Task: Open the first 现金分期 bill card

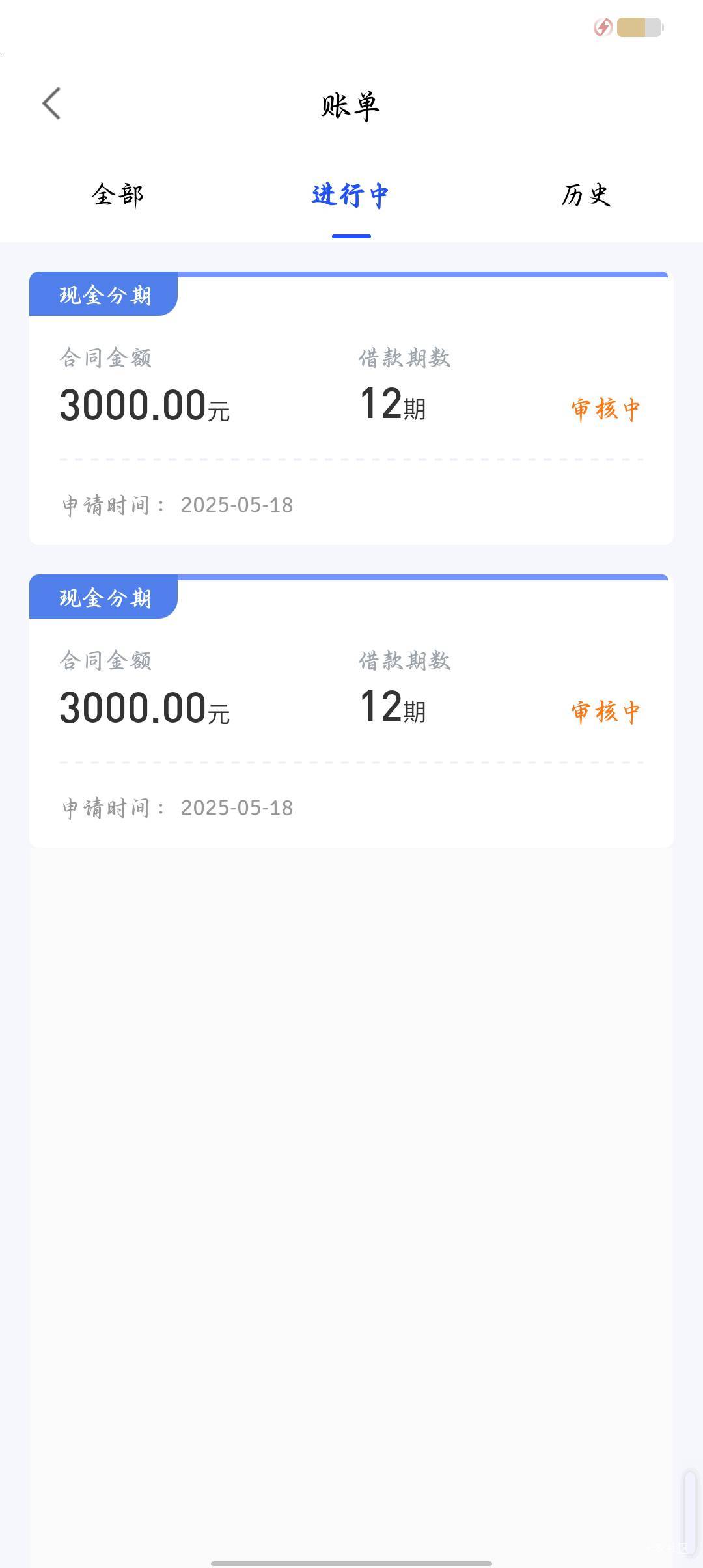Action: [351, 408]
